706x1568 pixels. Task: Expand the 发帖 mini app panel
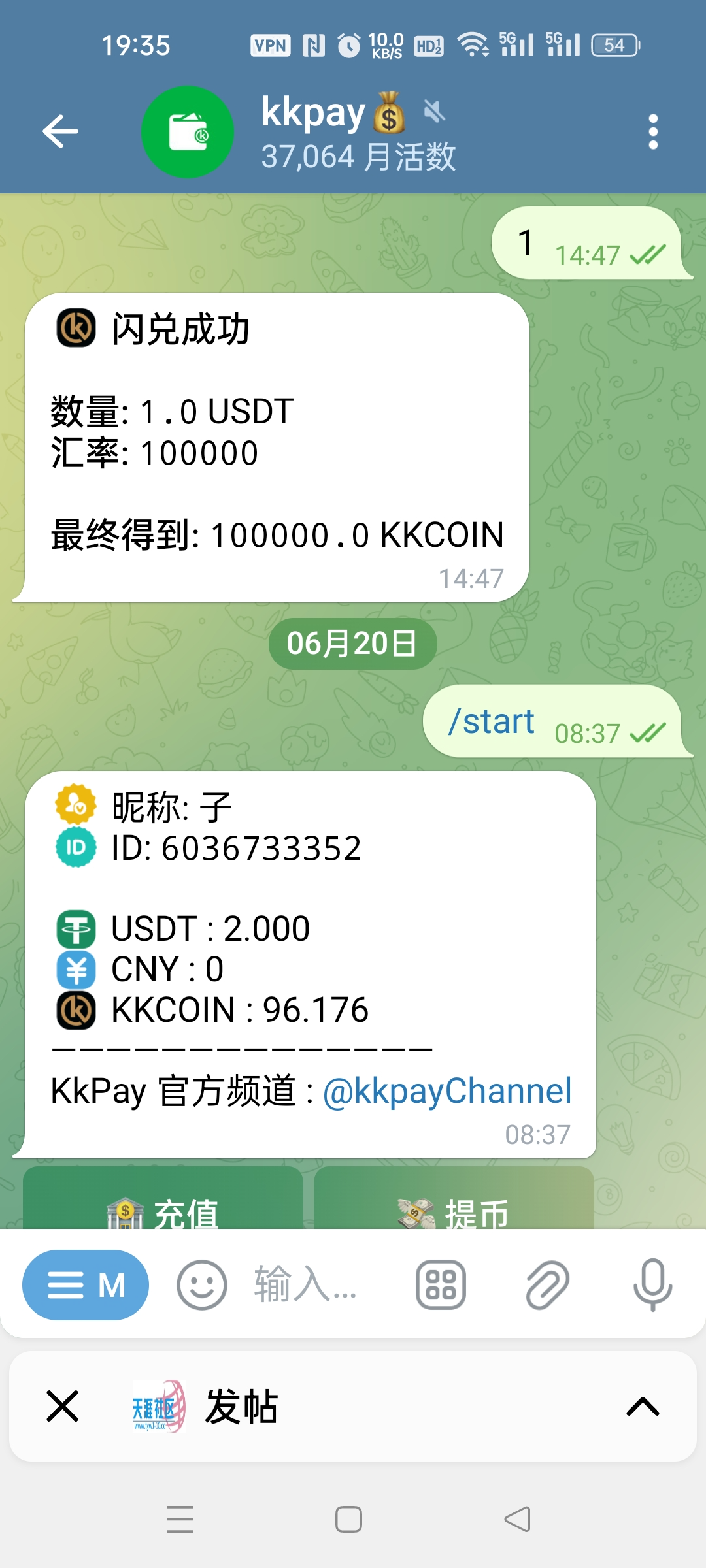click(x=643, y=1406)
